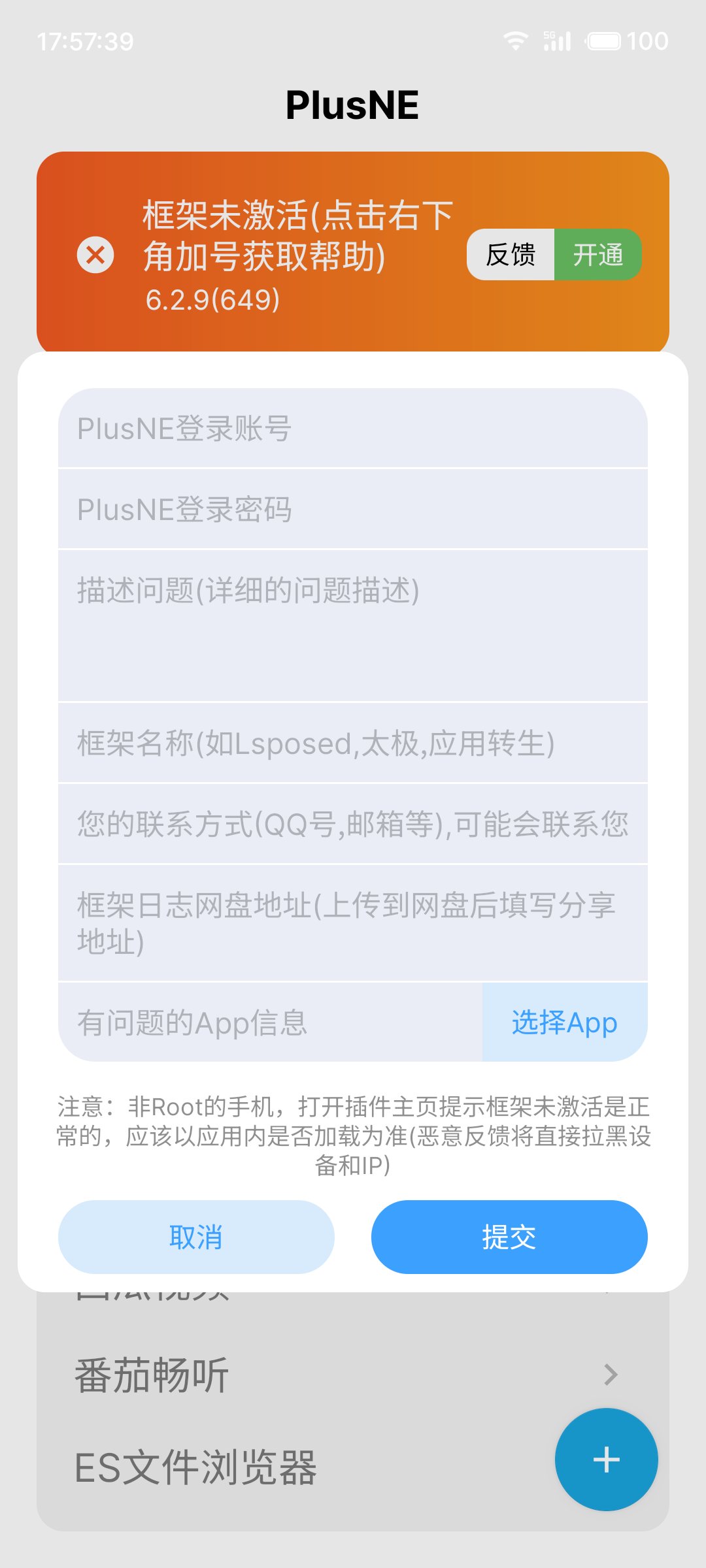The width and height of the screenshot is (706, 1568).
Task: Focus the PlusNE登录账号 field
Action: pos(353,429)
